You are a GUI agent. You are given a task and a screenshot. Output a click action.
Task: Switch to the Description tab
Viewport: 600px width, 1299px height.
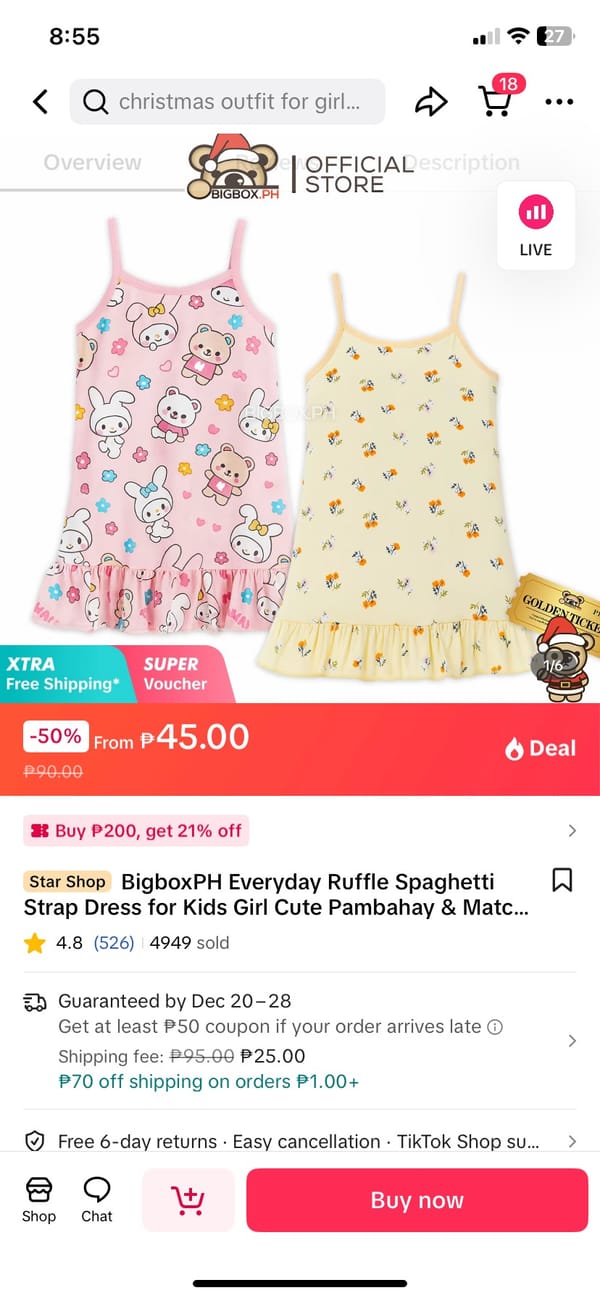pyautogui.click(x=464, y=162)
